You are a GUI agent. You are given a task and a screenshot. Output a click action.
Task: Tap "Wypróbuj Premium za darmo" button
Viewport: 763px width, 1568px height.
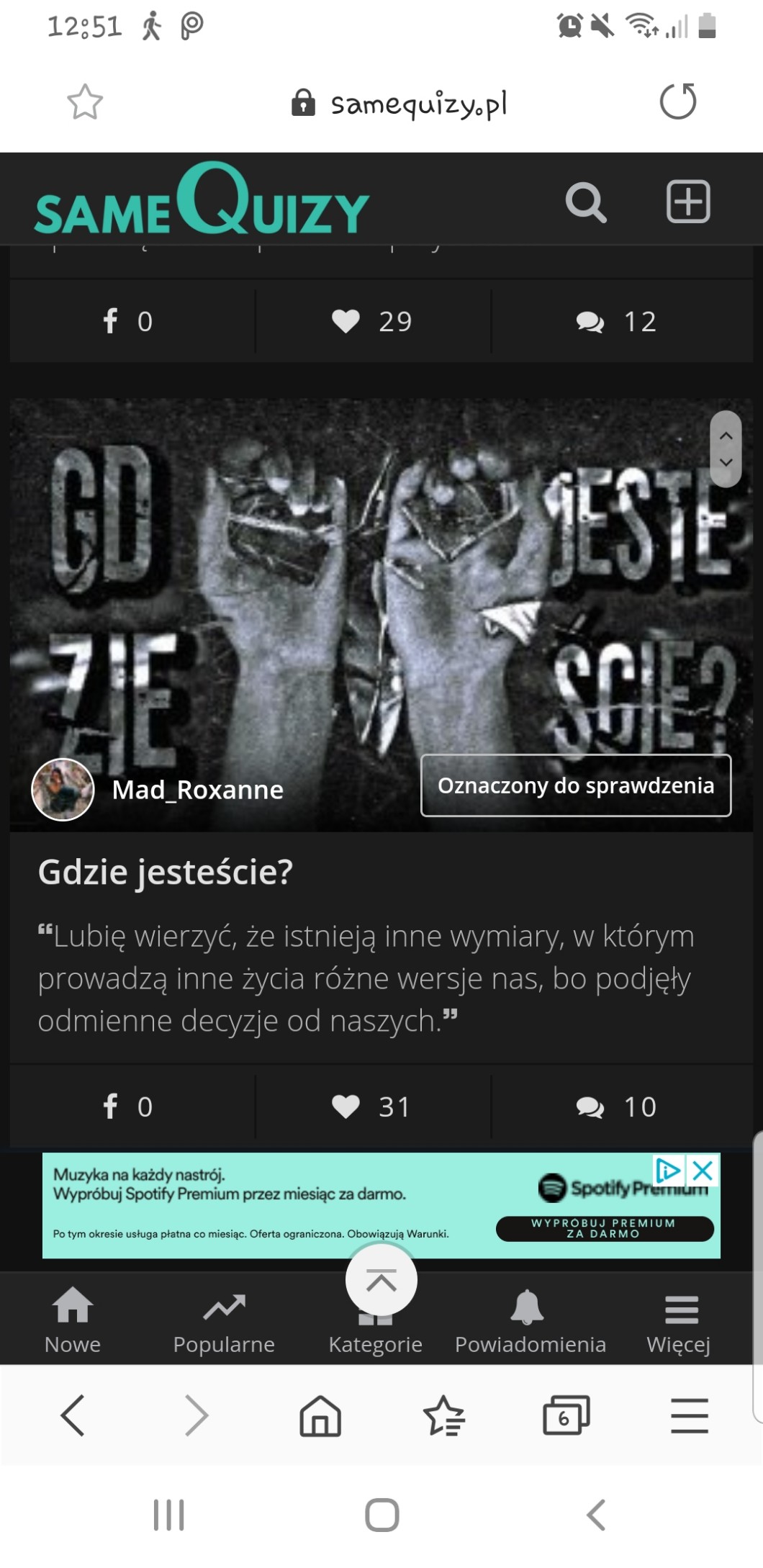coord(604,1228)
